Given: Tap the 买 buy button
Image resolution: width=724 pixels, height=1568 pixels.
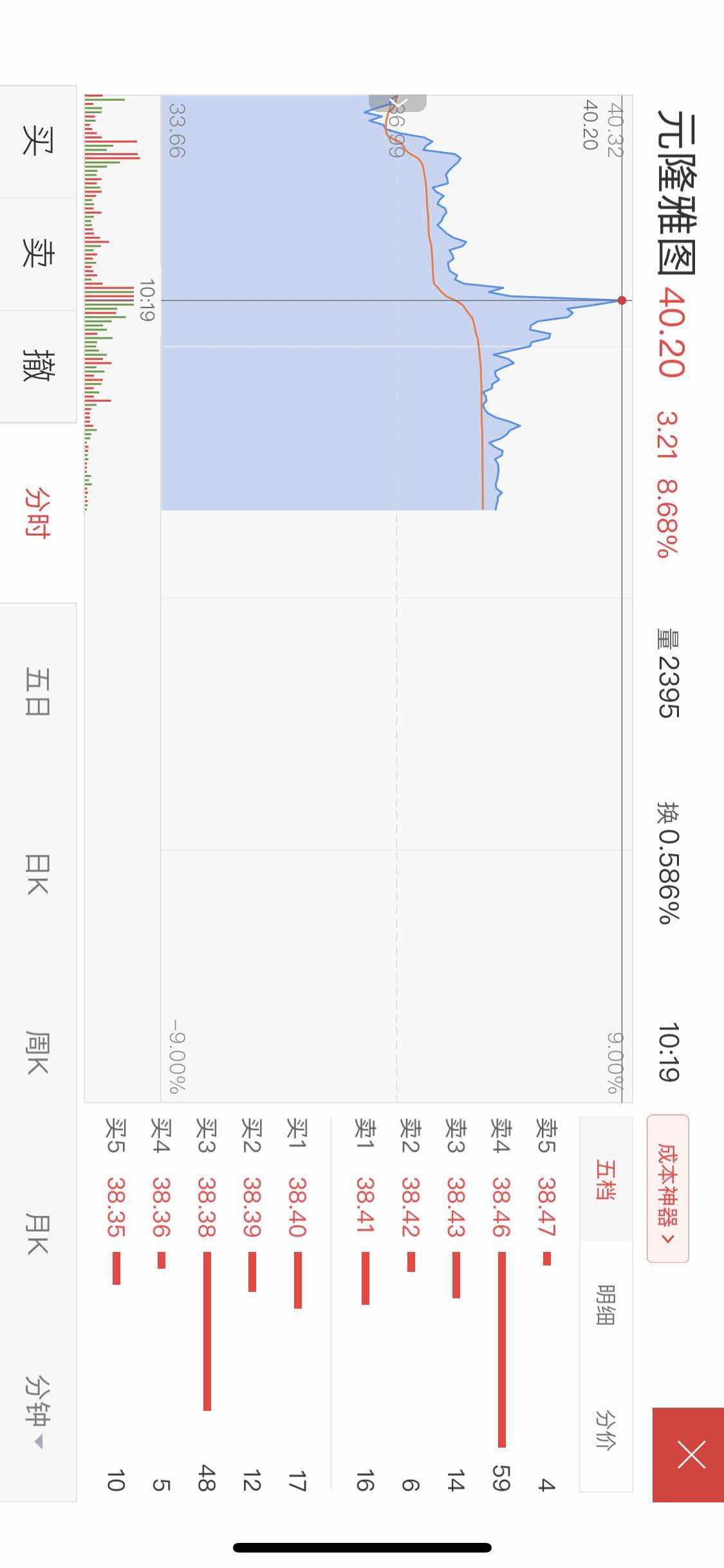Looking at the screenshot, I should (38, 142).
